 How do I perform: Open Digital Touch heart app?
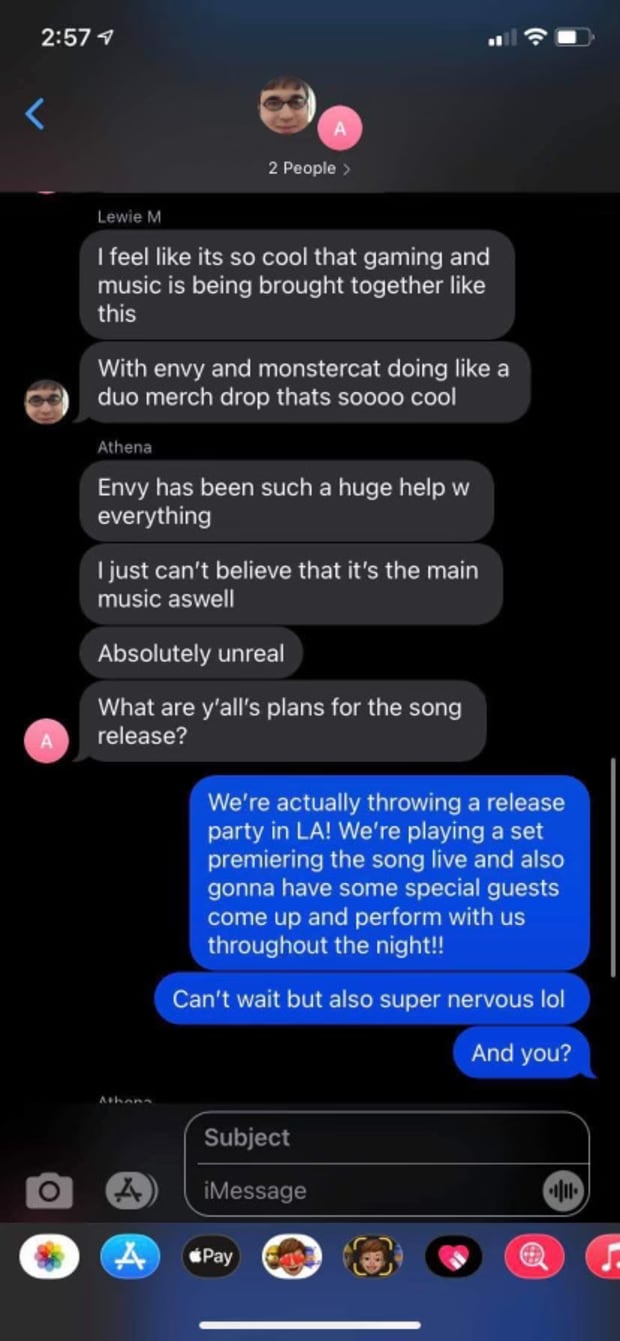452,1258
